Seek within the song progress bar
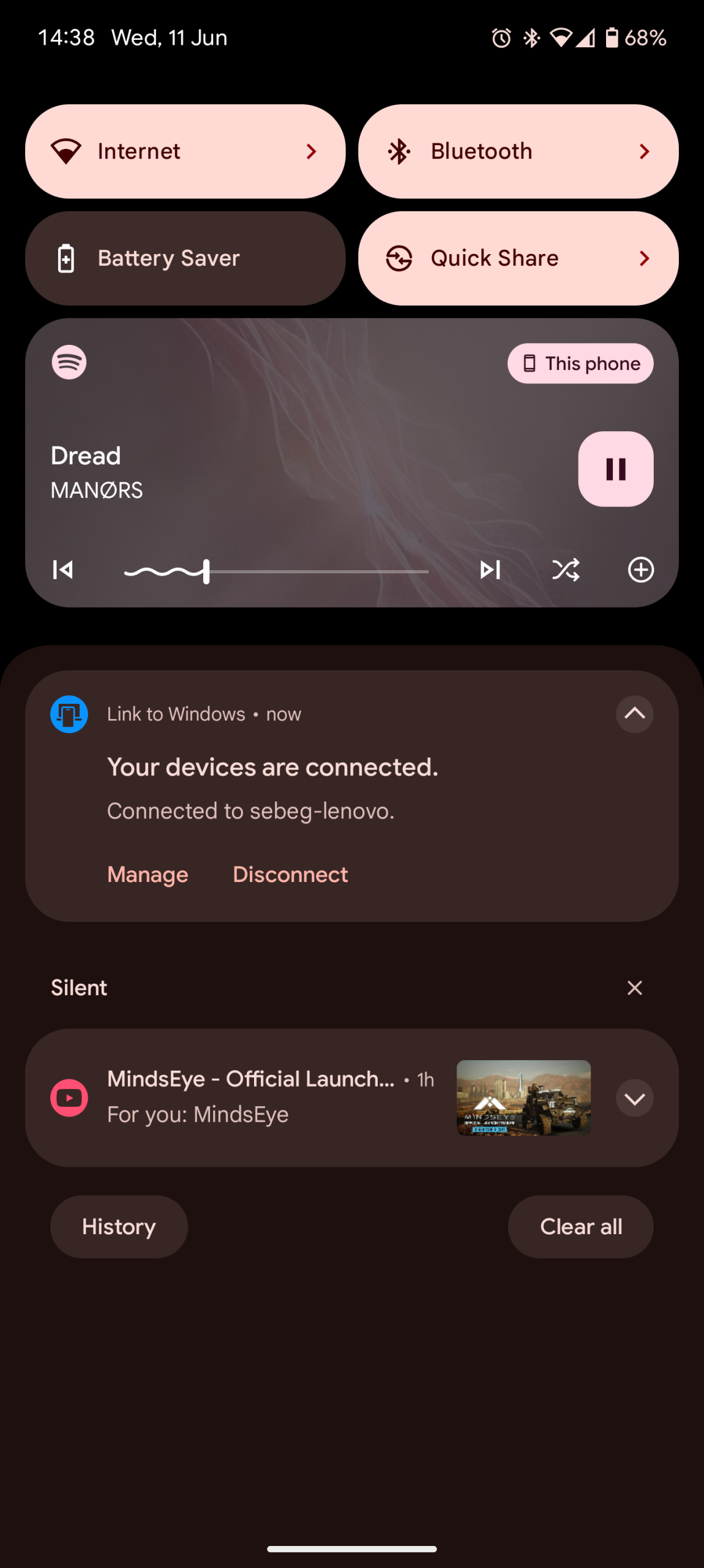 [306, 571]
